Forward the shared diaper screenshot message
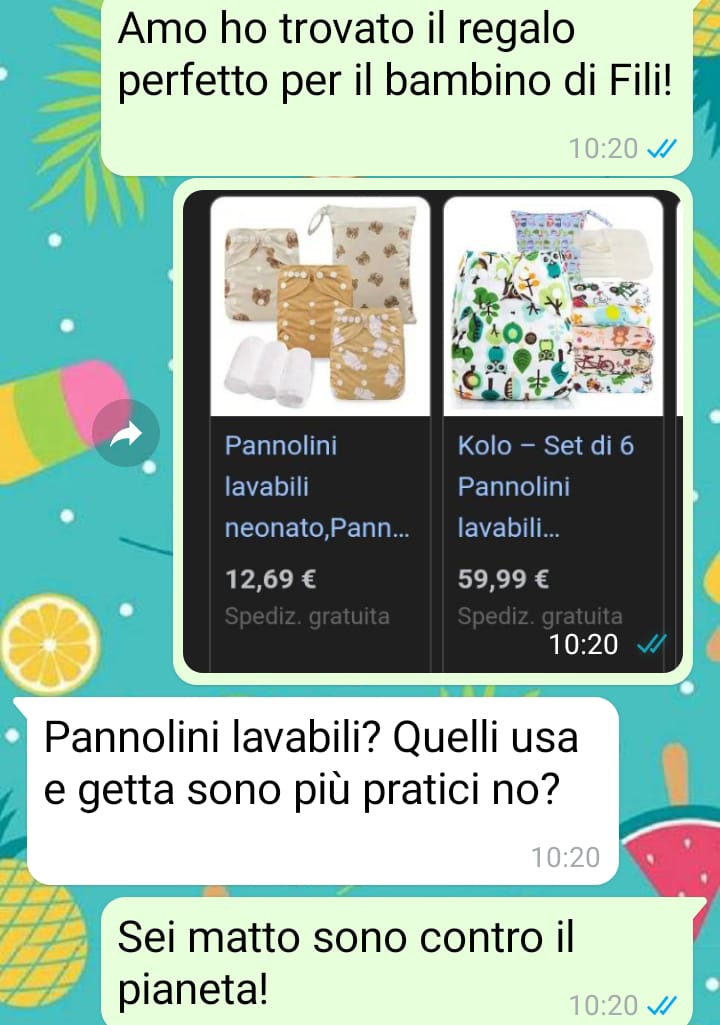The height and width of the screenshot is (1025, 720). click(x=127, y=433)
